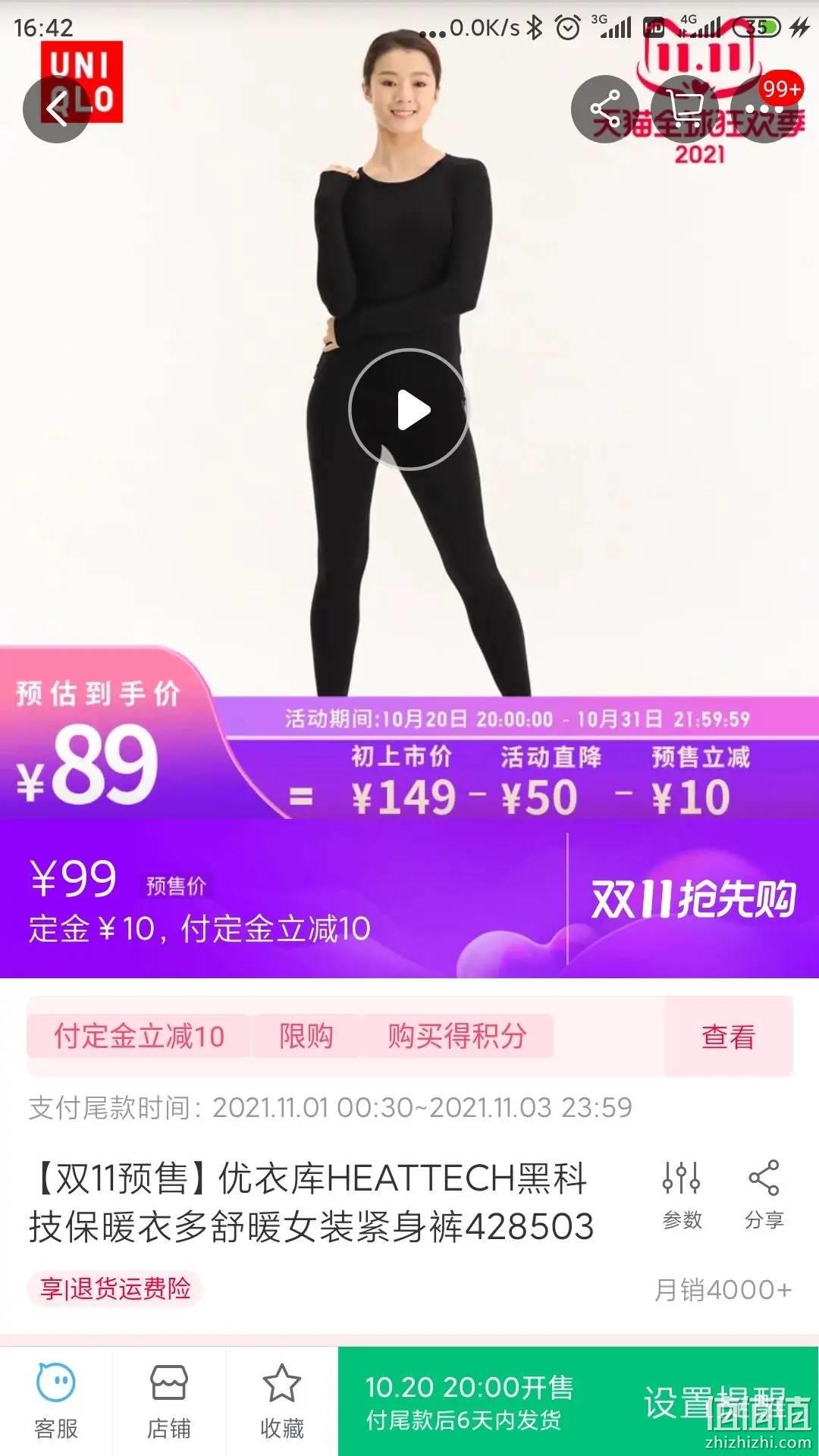Go back using the top-left arrow
The image size is (819, 1456).
(56, 109)
